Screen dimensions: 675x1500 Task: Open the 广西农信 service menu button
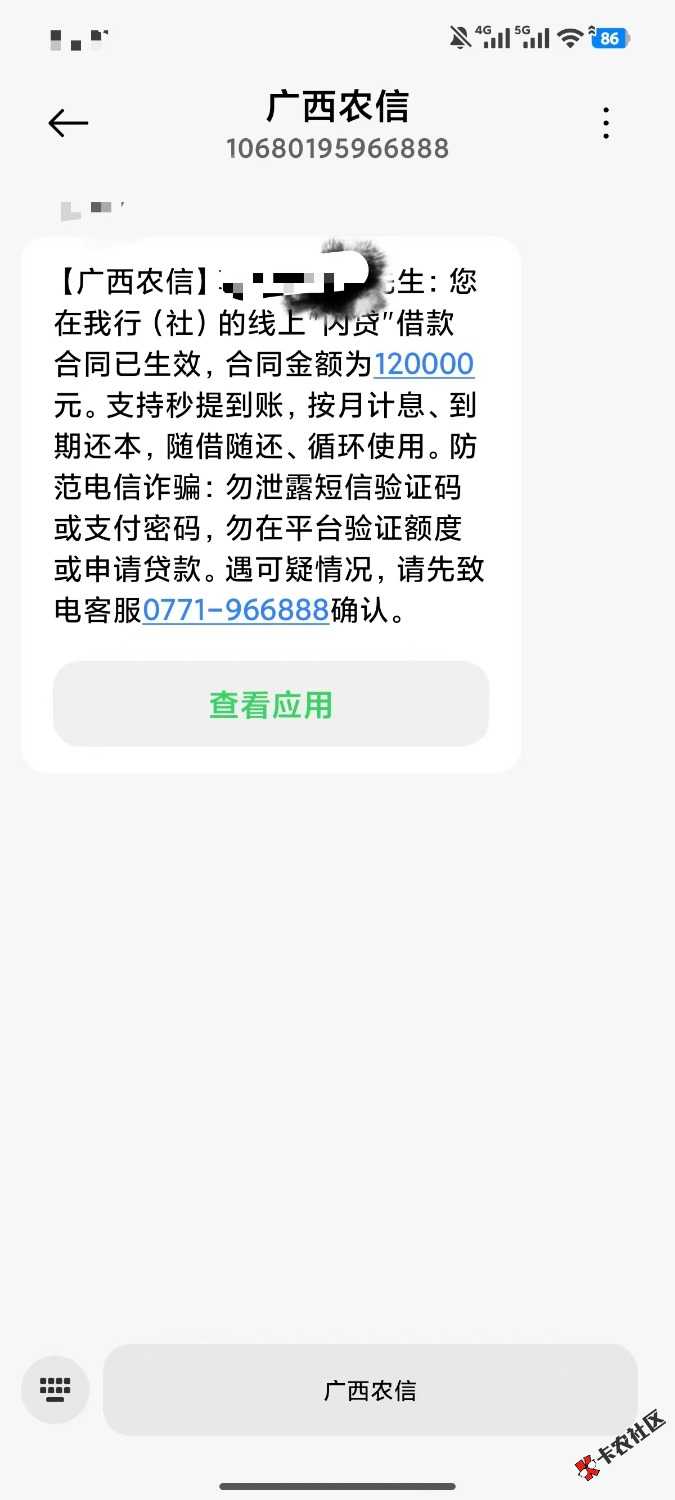click(370, 1390)
